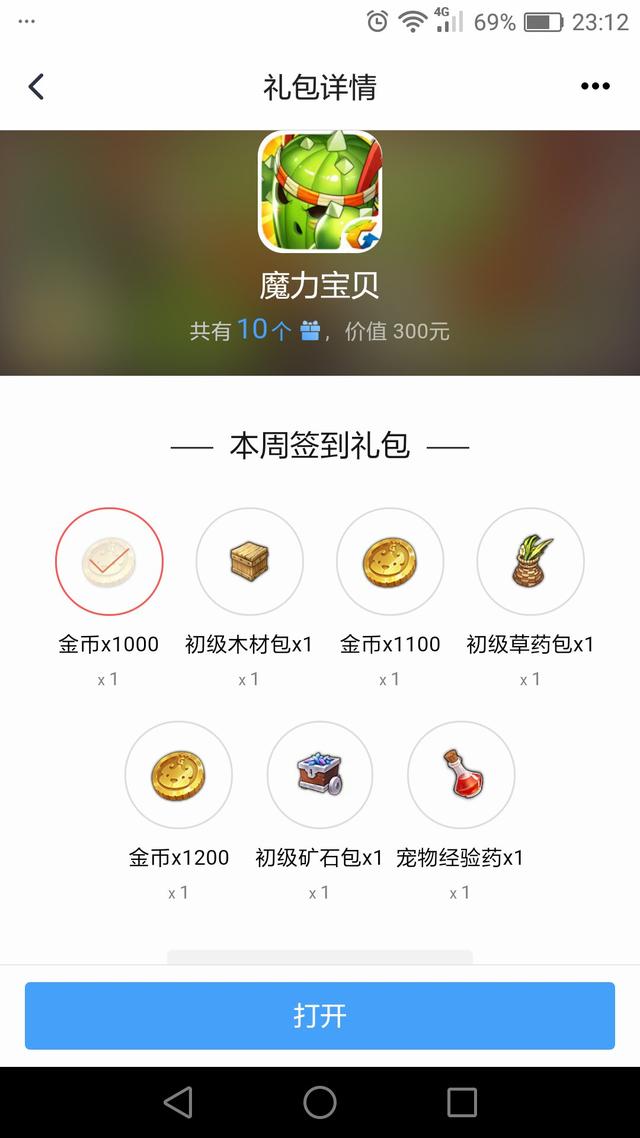Open the 魔力宝贝 game icon
Image resolution: width=640 pixels, height=1138 pixels.
coord(320,192)
